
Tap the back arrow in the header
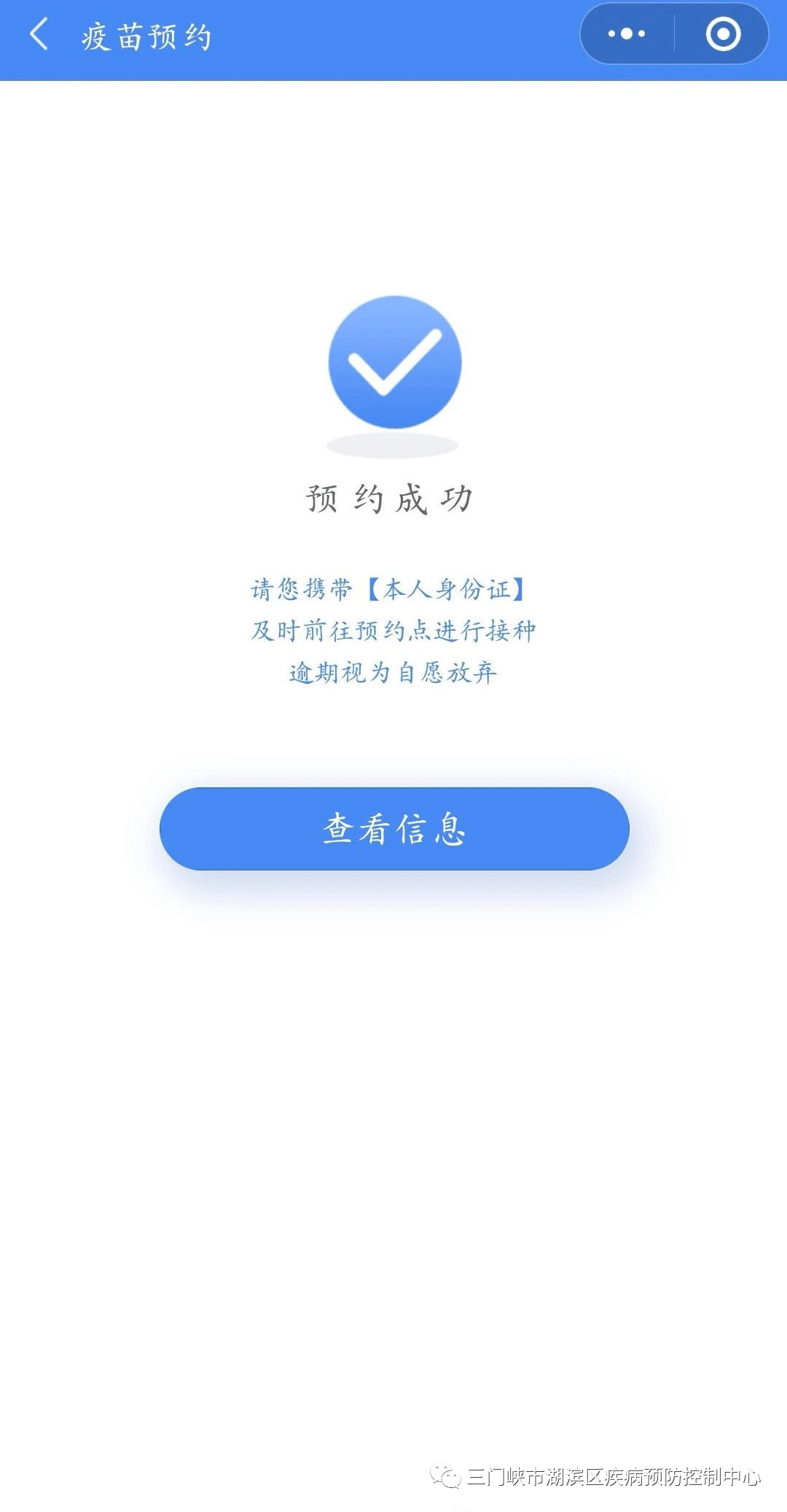click(38, 34)
